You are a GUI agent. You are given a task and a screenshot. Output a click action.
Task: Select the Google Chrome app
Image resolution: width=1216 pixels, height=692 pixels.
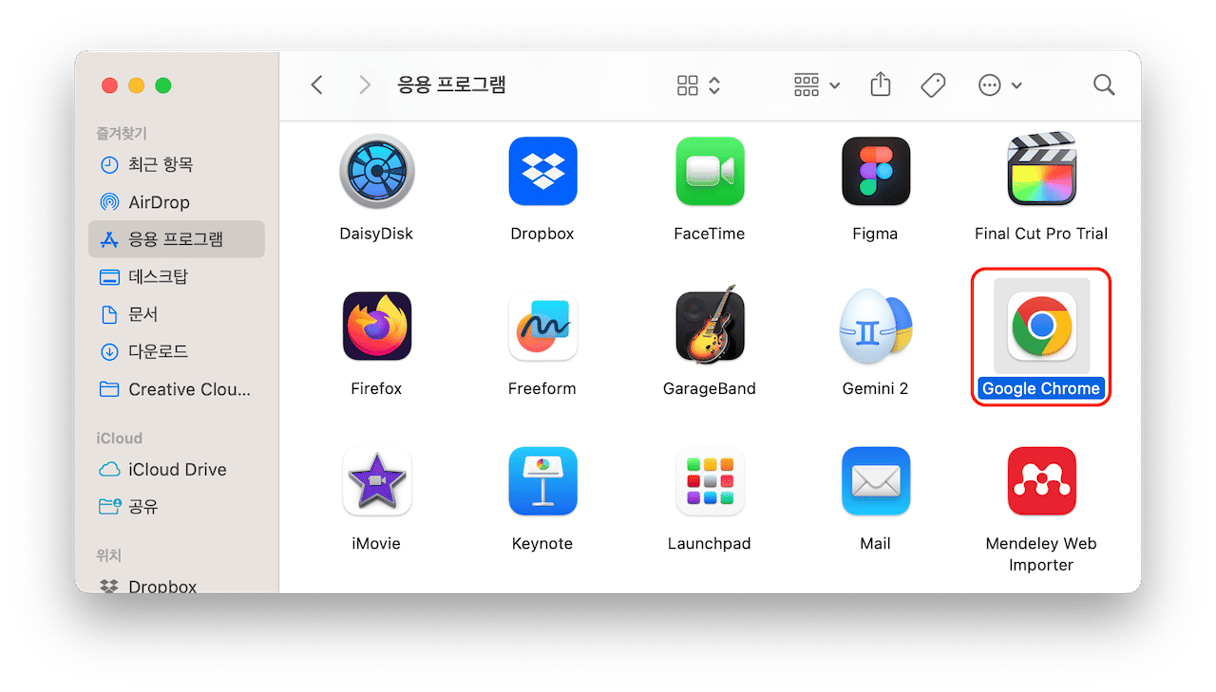pos(1041,327)
